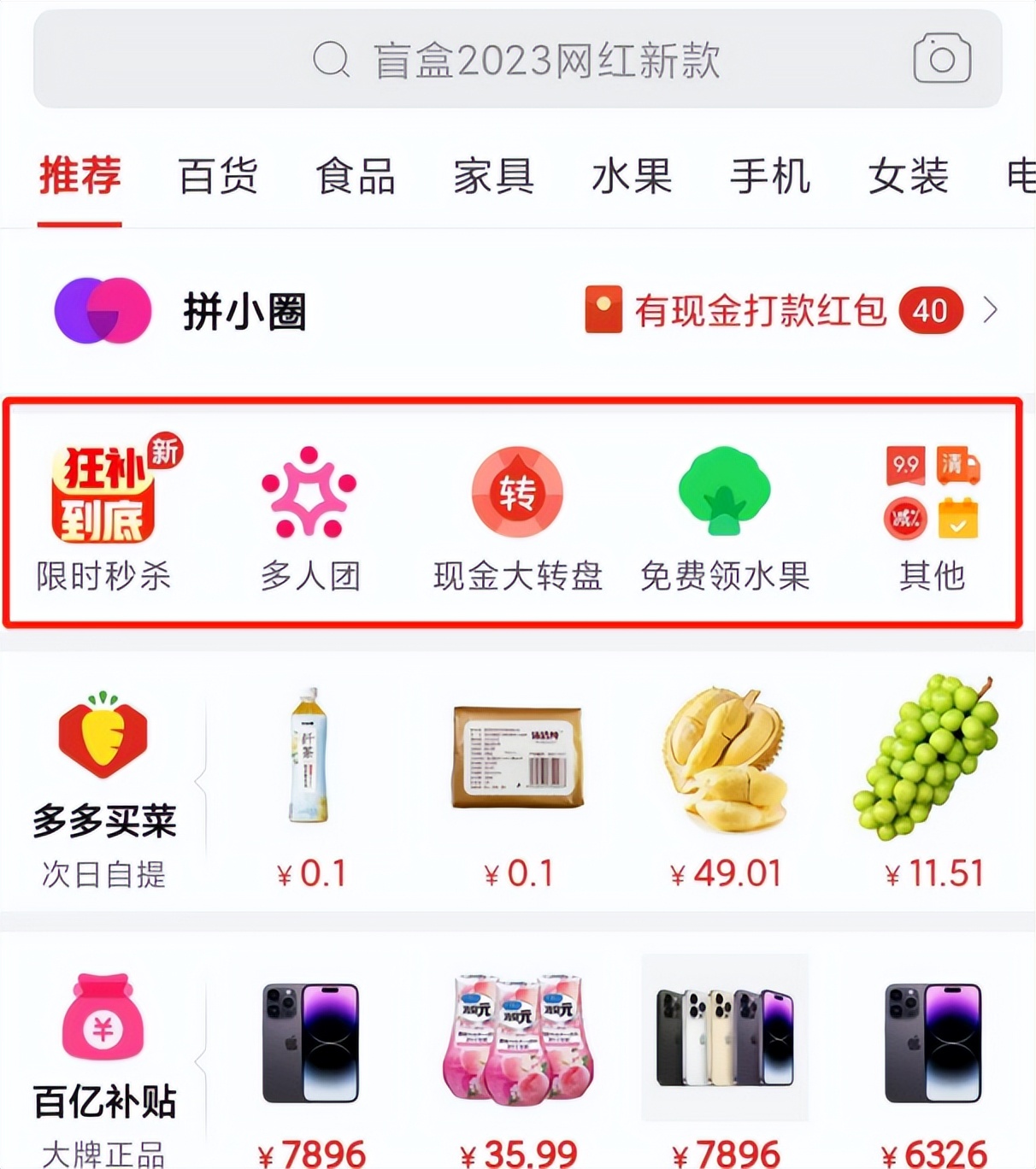Open the red envelope 红包 icon
Viewport: 1036px width, 1169px height.
604,311
